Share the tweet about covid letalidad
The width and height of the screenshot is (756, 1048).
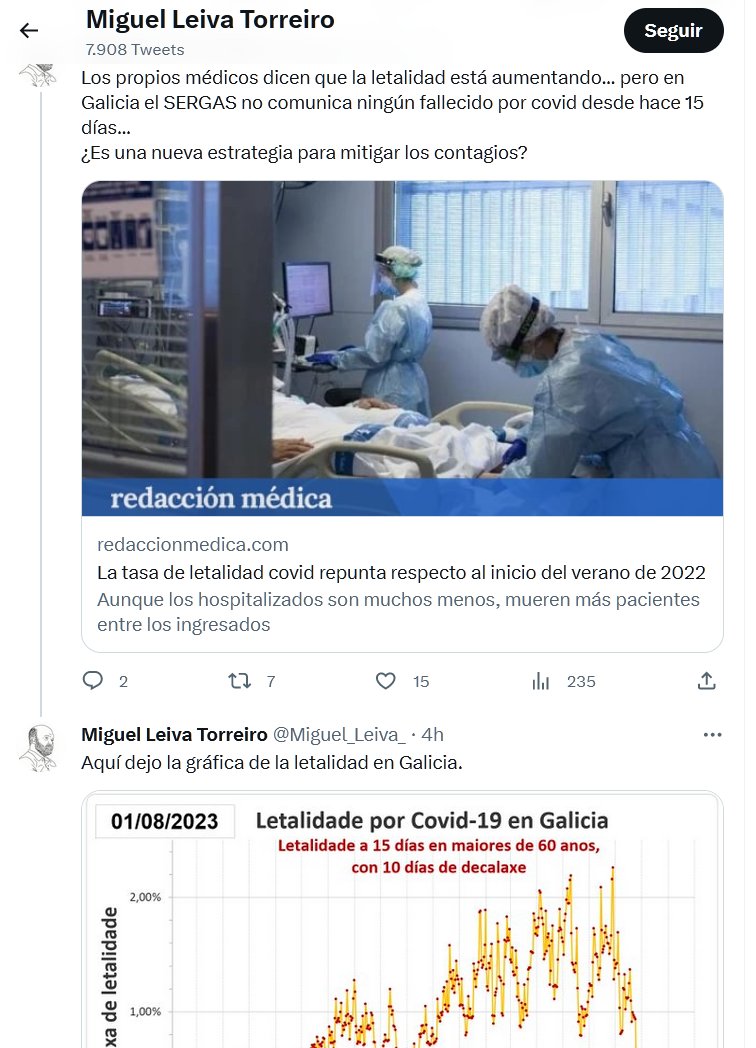pyautogui.click(x=706, y=681)
